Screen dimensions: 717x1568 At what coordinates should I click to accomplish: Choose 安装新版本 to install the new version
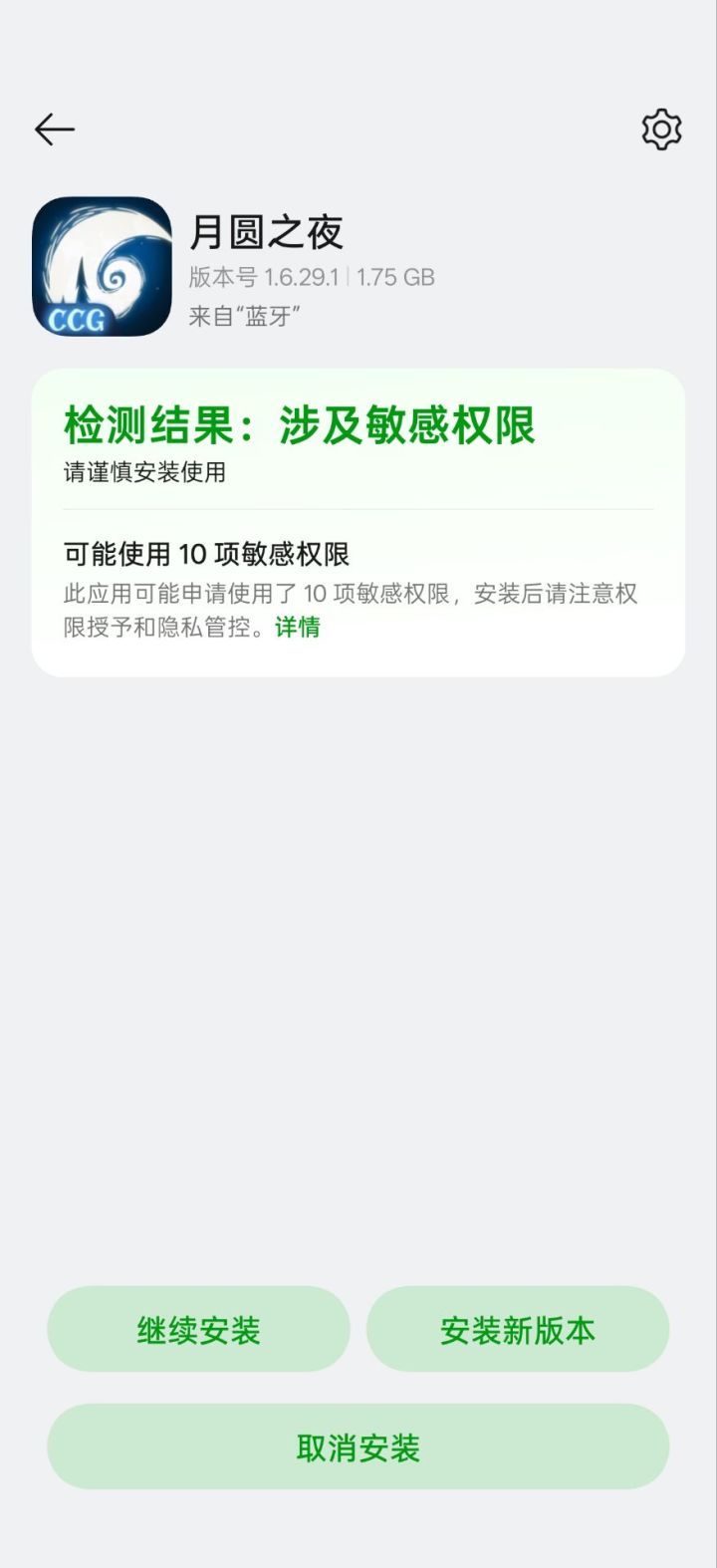pos(518,1329)
